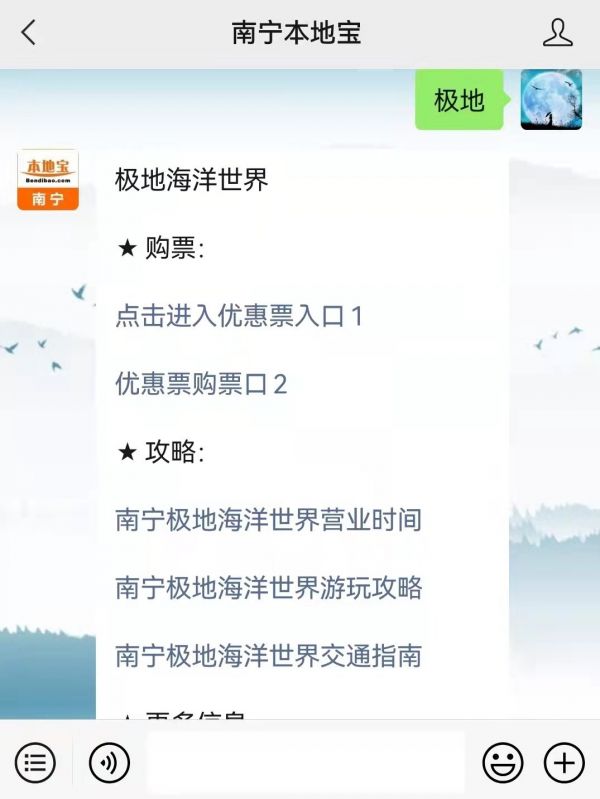Go back from the 南宁本地宝 chat
Image resolution: width=600 pixels, height=799 pixels.
pyautogui.click(x=28, y=33)
